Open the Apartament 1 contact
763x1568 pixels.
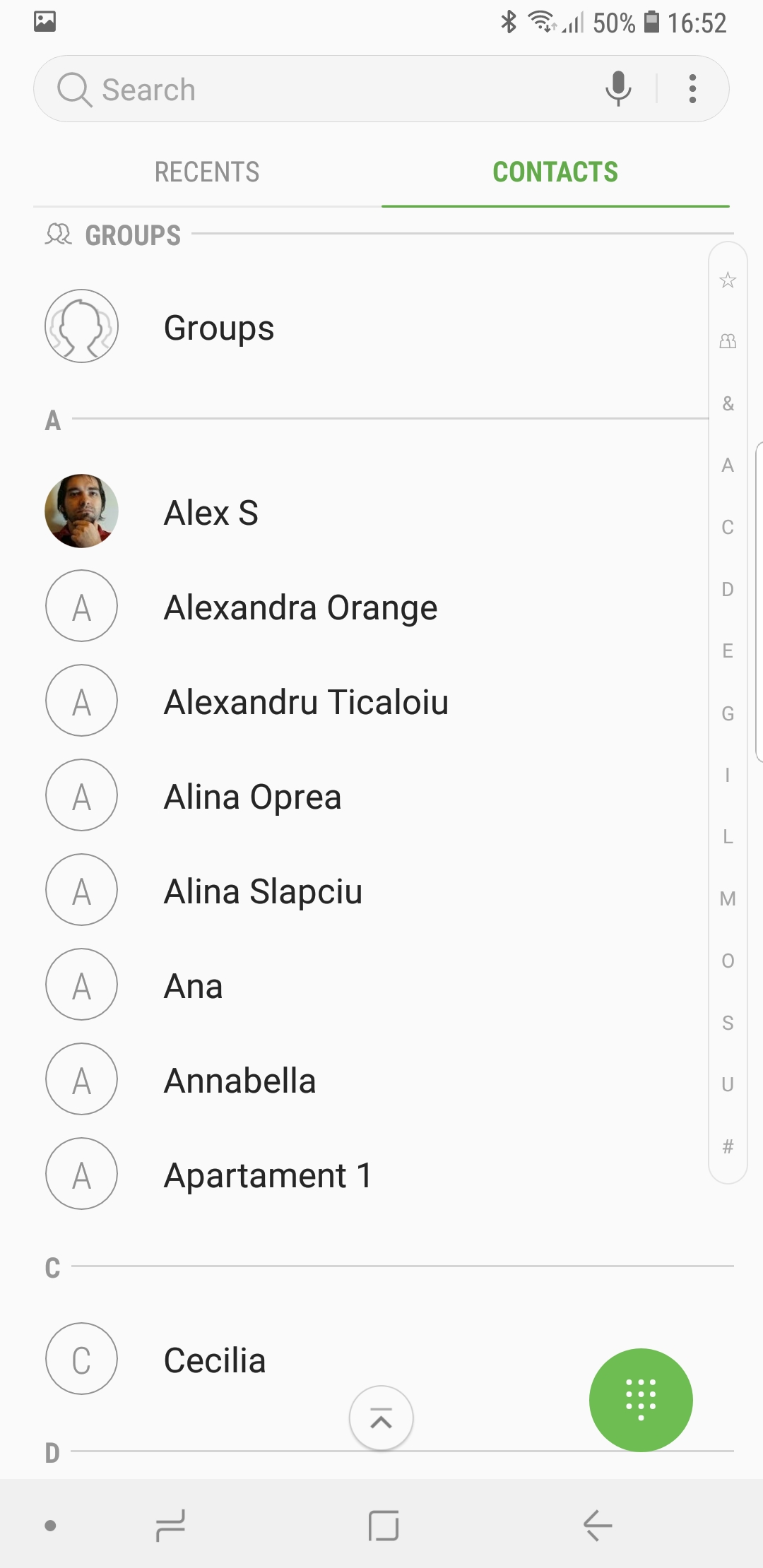click(268, 1175)
